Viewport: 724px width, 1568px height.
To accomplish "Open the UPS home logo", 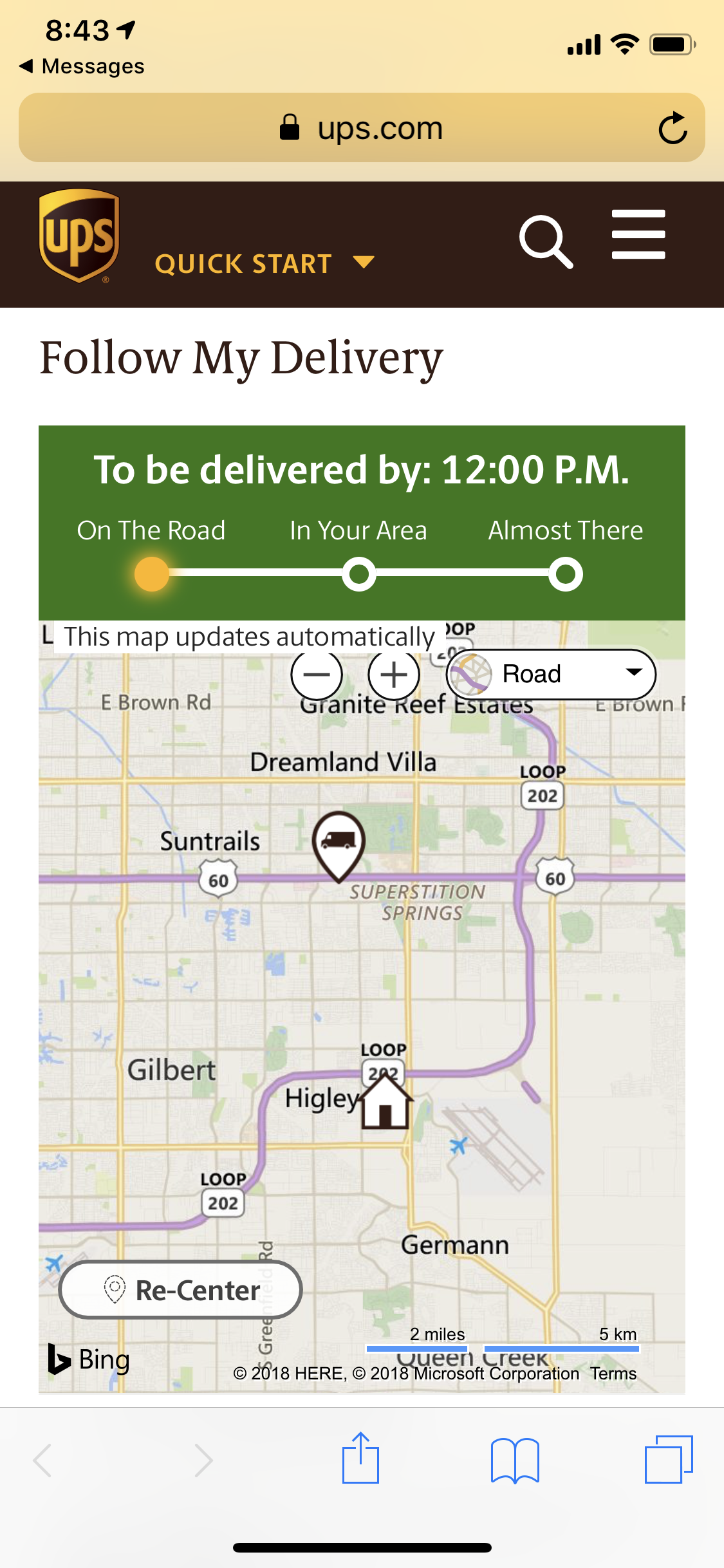I will [79, 236].
